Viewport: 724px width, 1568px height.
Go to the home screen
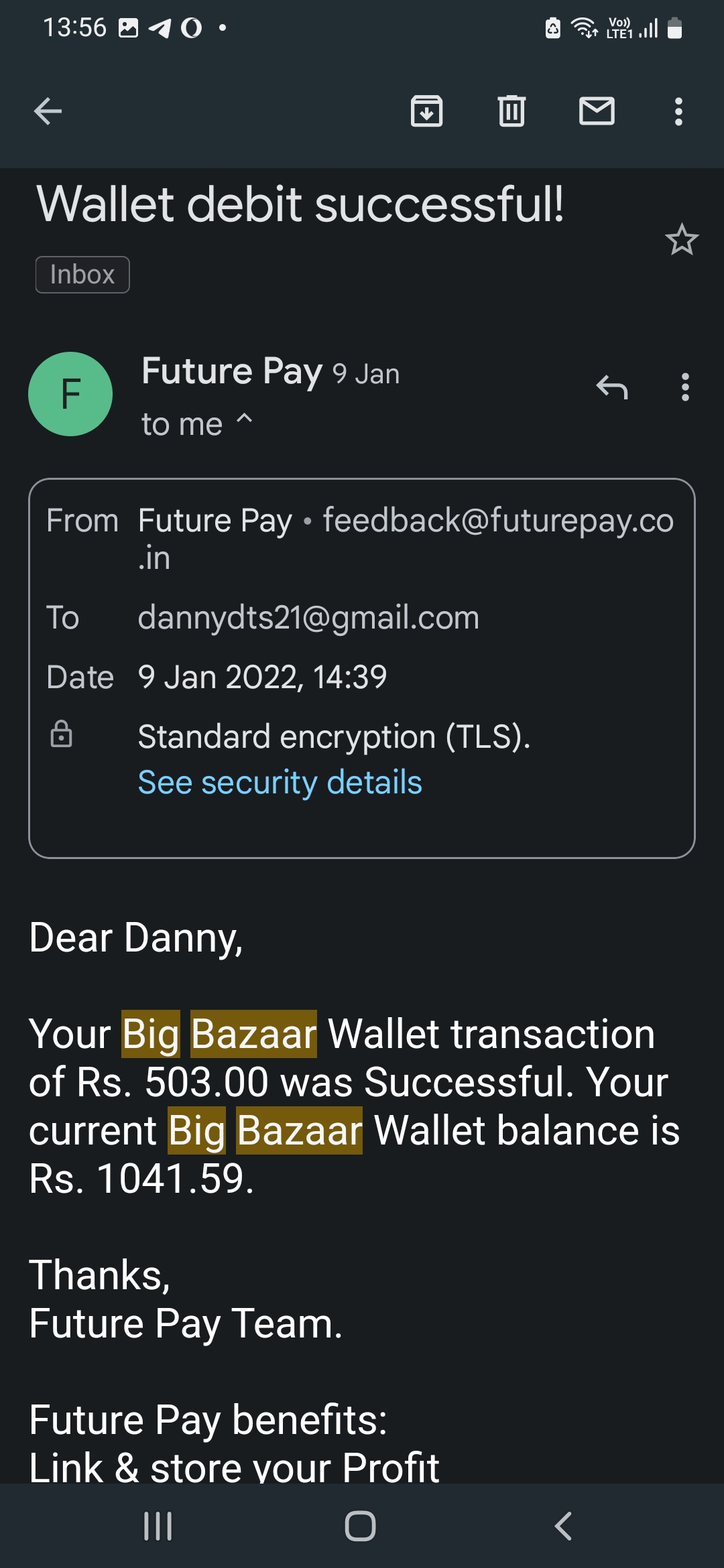pos(361,1526)
